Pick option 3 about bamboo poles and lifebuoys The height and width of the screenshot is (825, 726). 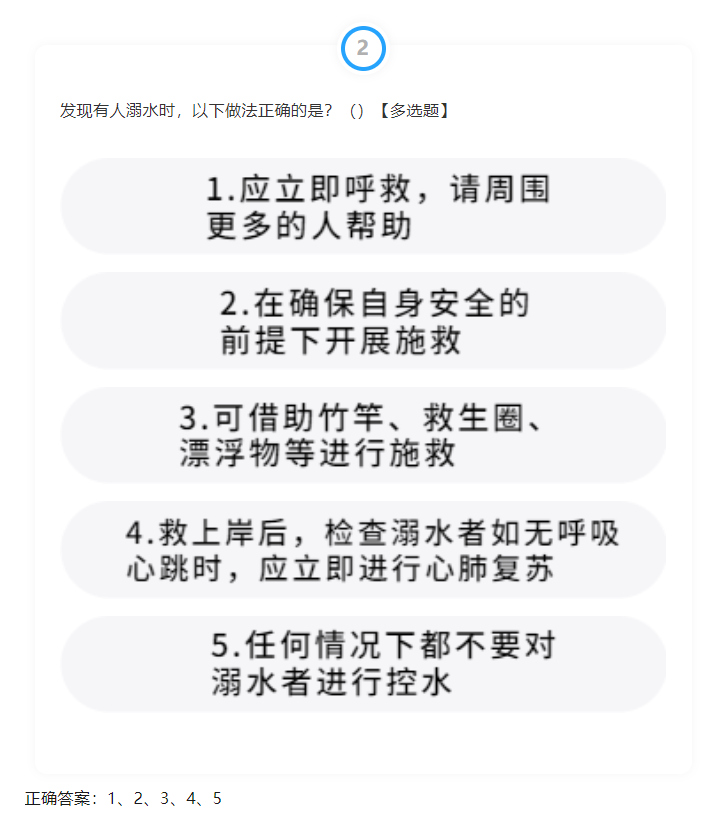click(363, 435)
